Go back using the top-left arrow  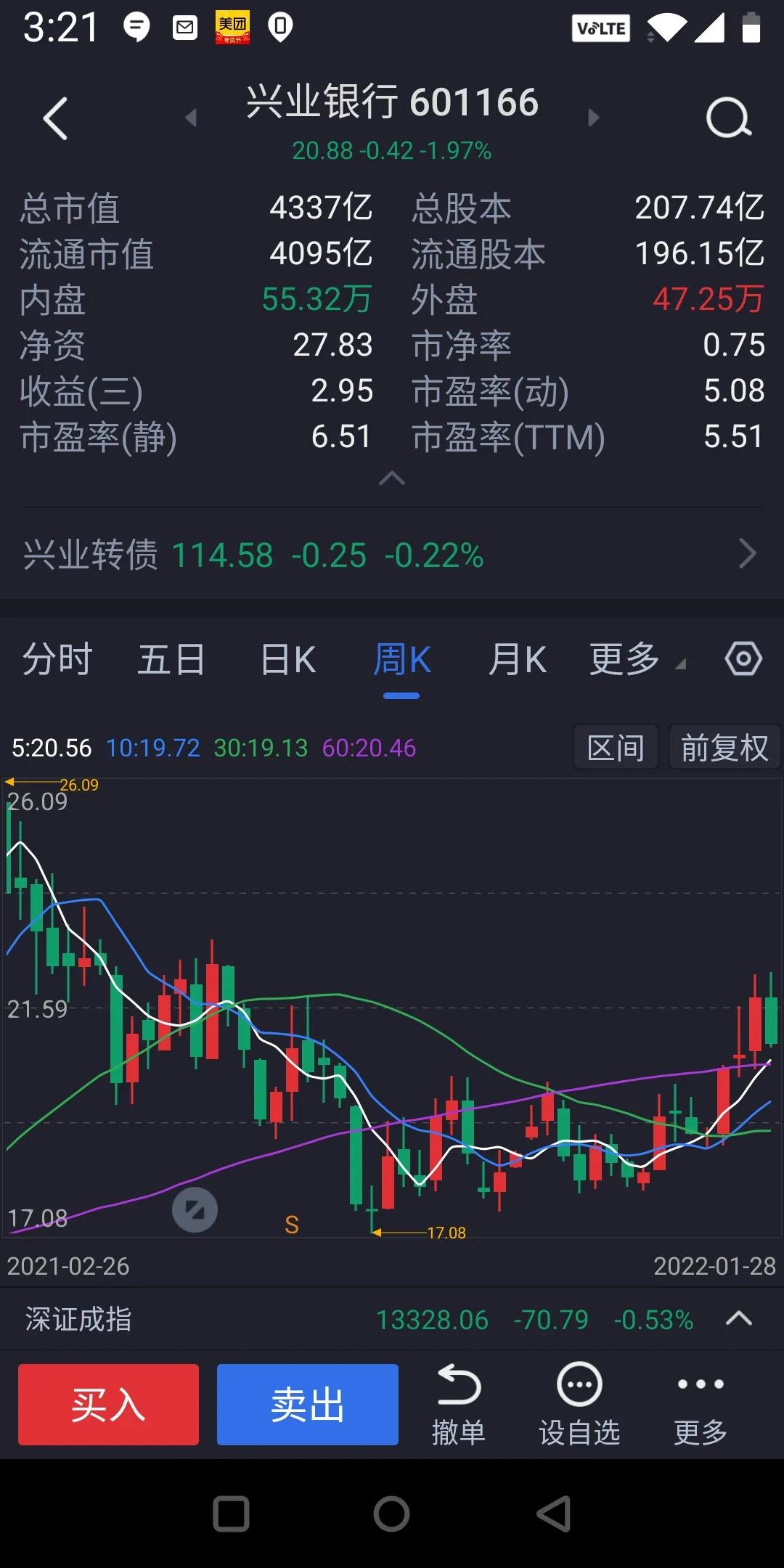(55, 118)
